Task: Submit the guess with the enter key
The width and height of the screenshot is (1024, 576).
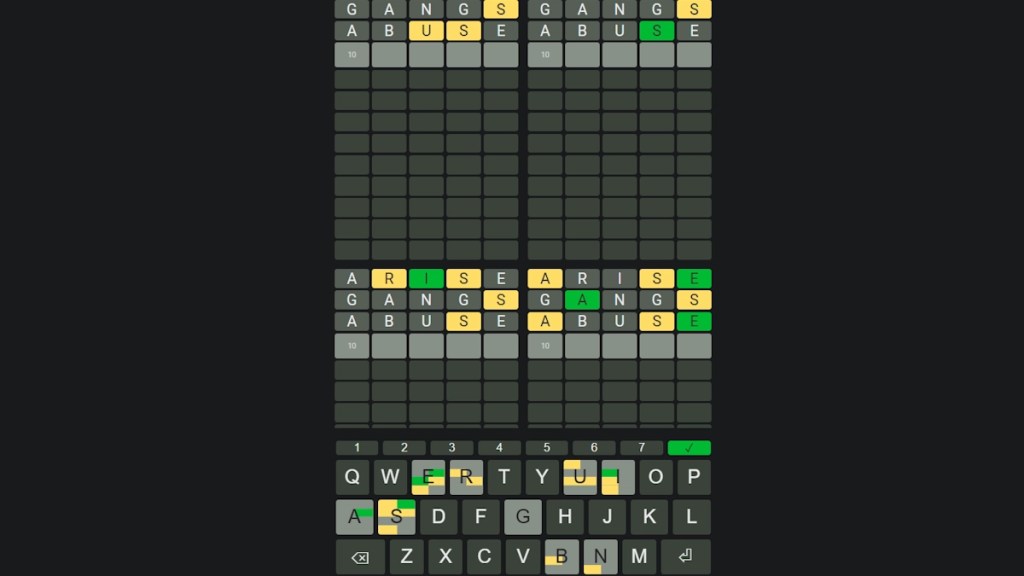Action: 685,557
